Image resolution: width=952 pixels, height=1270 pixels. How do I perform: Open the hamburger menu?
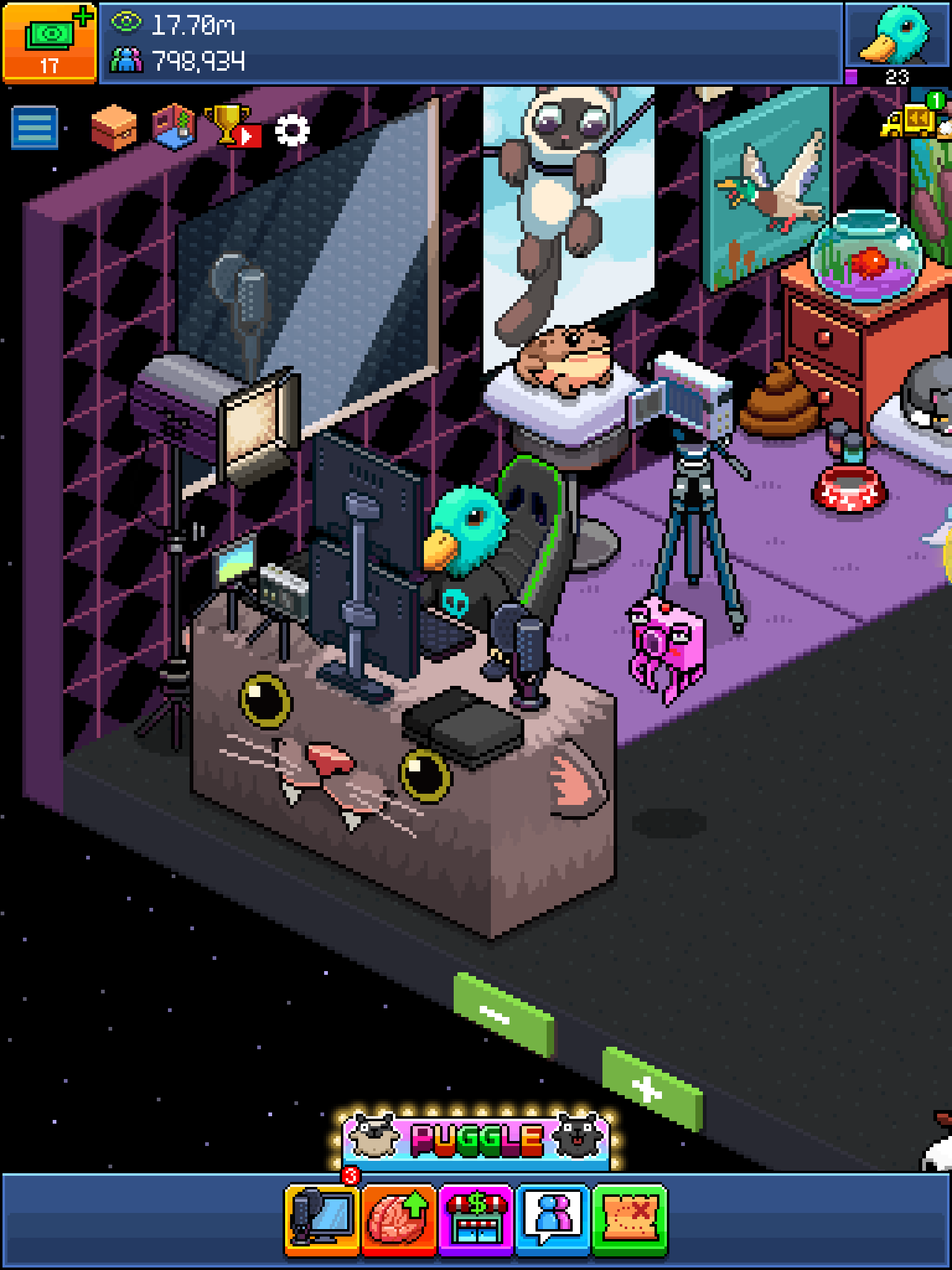(35, 128)
